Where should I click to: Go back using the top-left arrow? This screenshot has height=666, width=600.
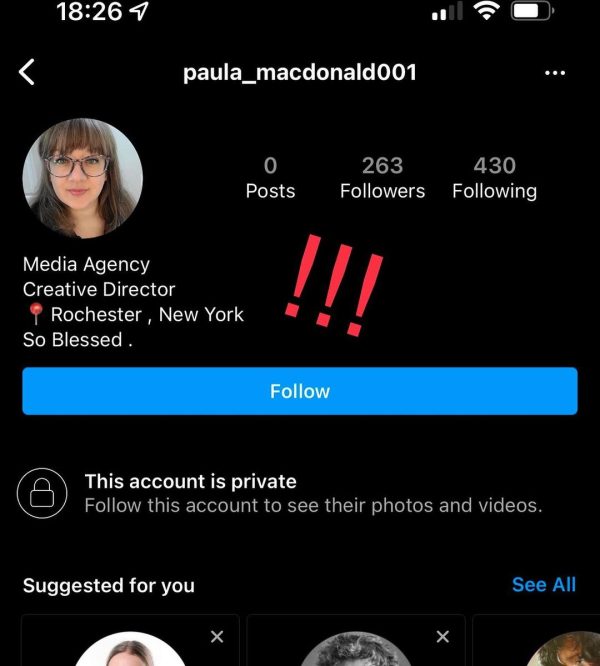(27, 72)
